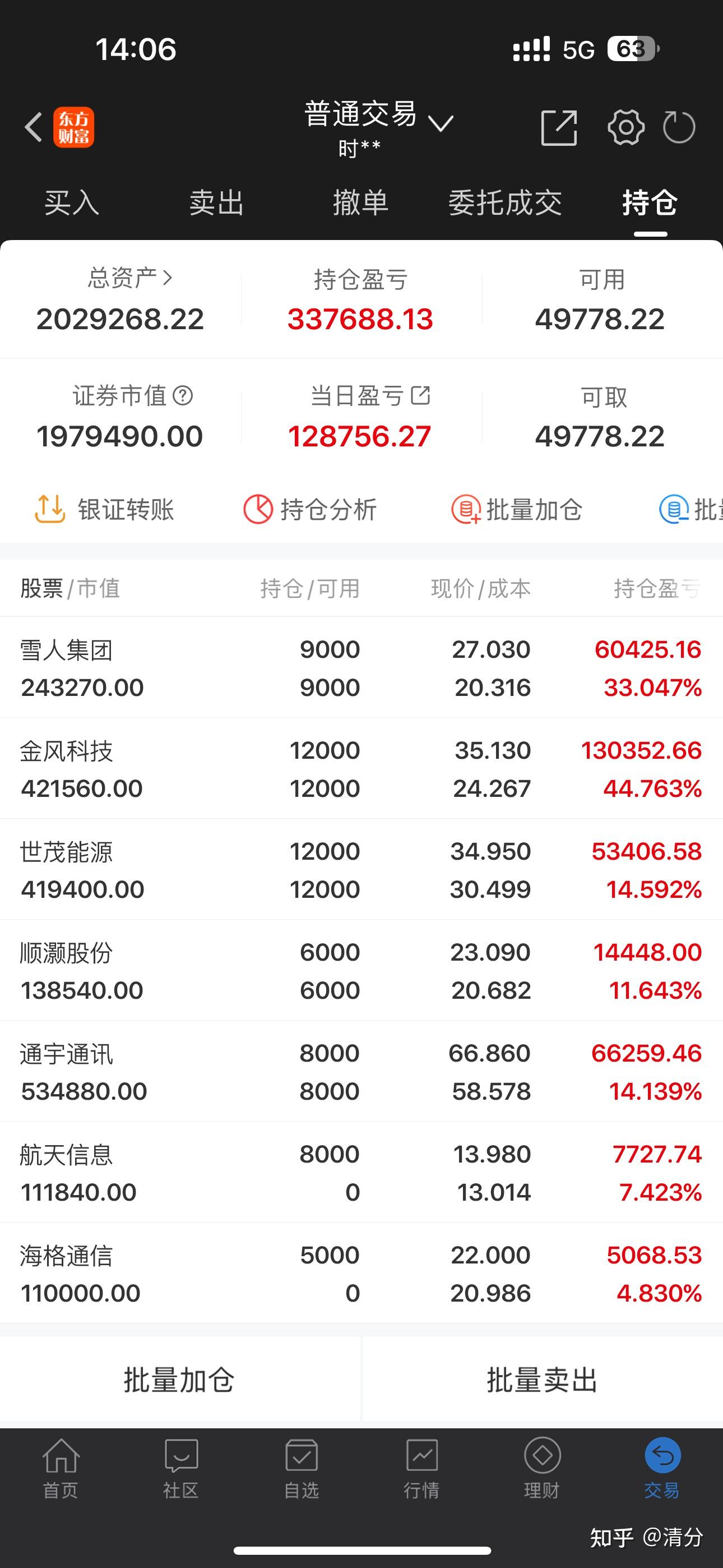Viewport: 723px width, 1568px height.
Task: Refresh holdings with the refresh icon
Action: point(681,127)
